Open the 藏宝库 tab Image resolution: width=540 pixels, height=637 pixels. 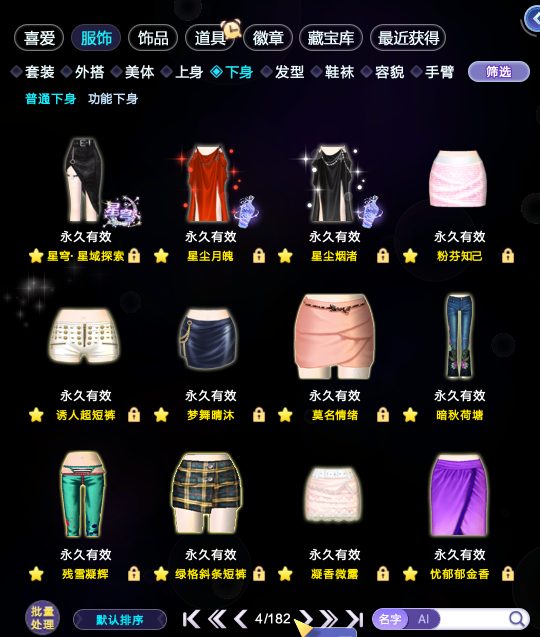pos(330,38)
